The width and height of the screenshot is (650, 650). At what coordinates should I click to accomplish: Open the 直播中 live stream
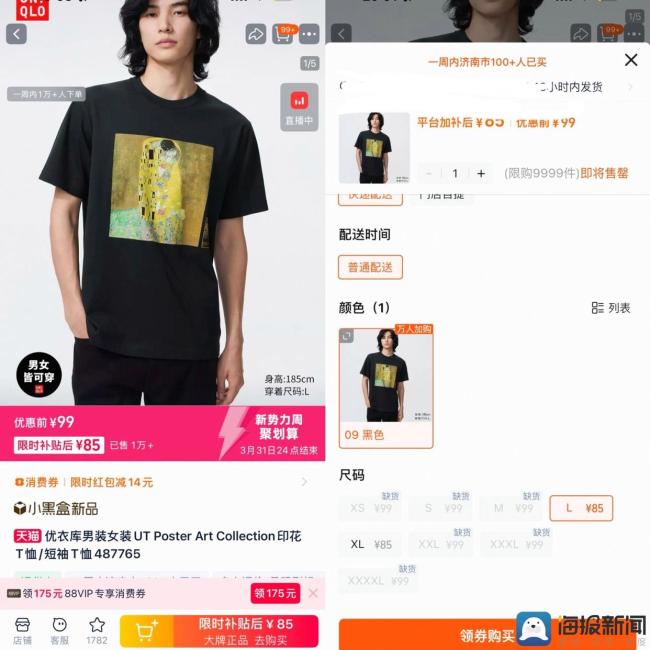(299, 108)
